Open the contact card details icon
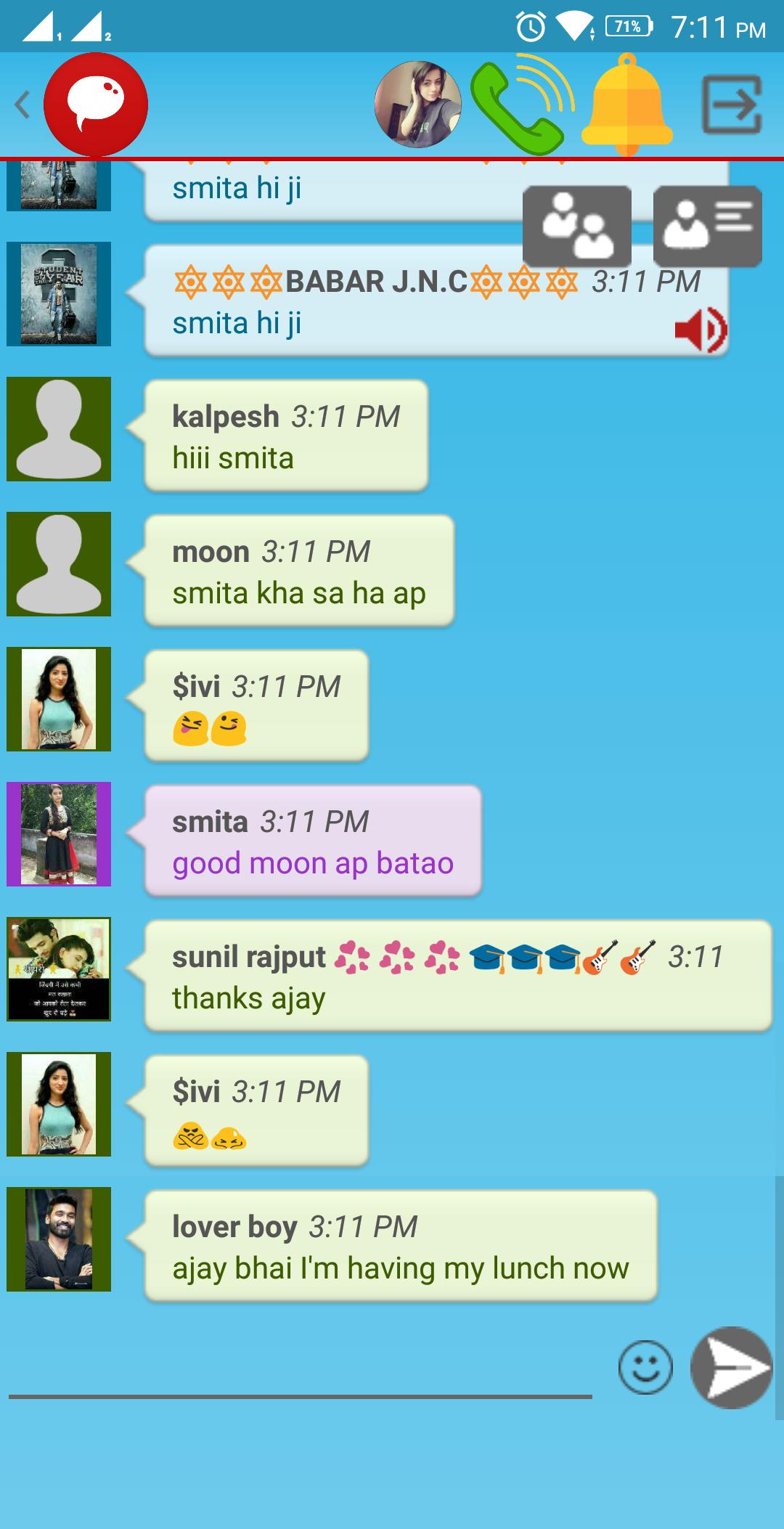Viewport: 784px width, 1529px height. [x=707, y=226]
